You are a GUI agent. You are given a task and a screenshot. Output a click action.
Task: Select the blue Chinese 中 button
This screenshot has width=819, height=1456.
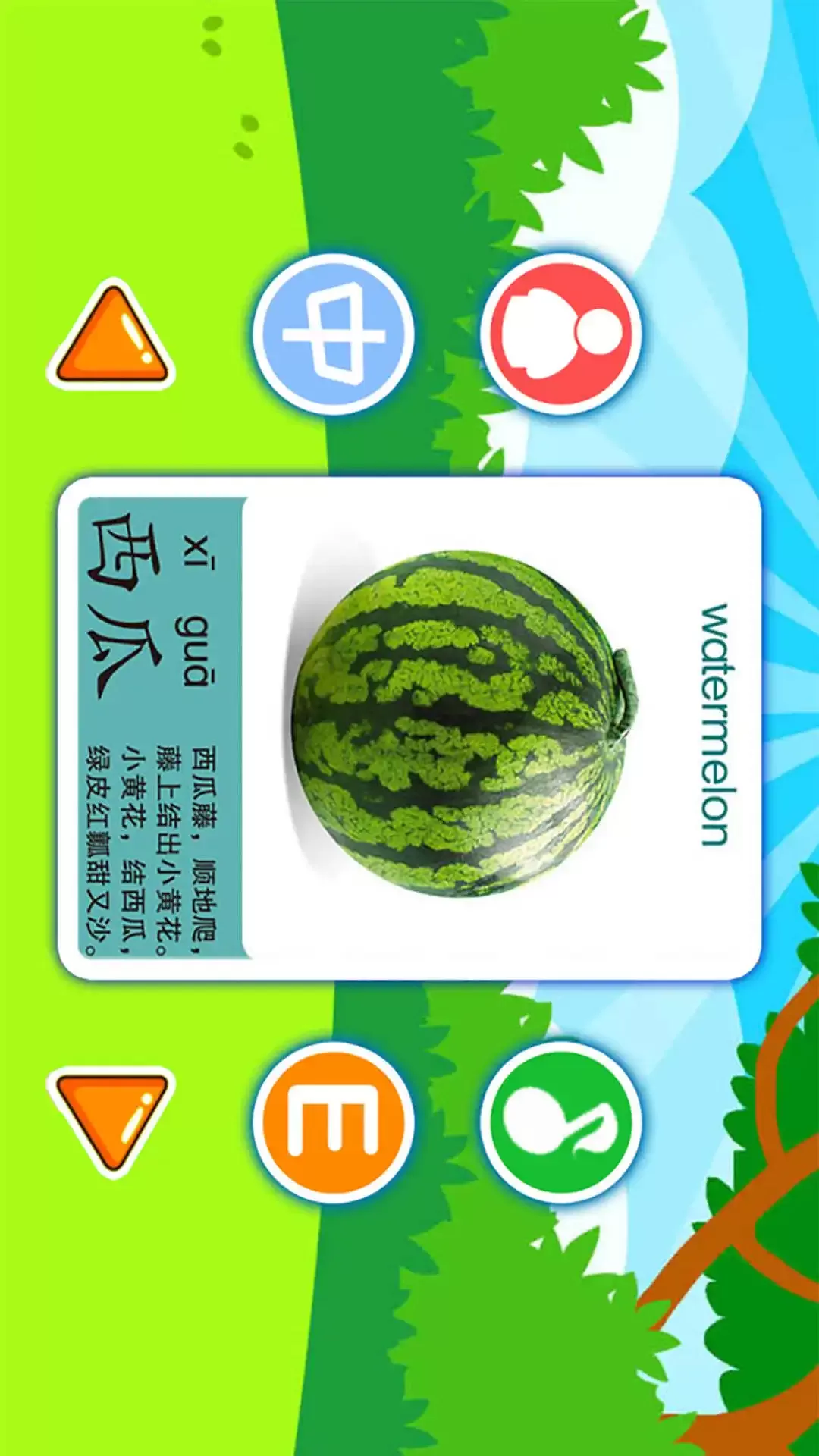pyautogui.click(x=334, y=334)
